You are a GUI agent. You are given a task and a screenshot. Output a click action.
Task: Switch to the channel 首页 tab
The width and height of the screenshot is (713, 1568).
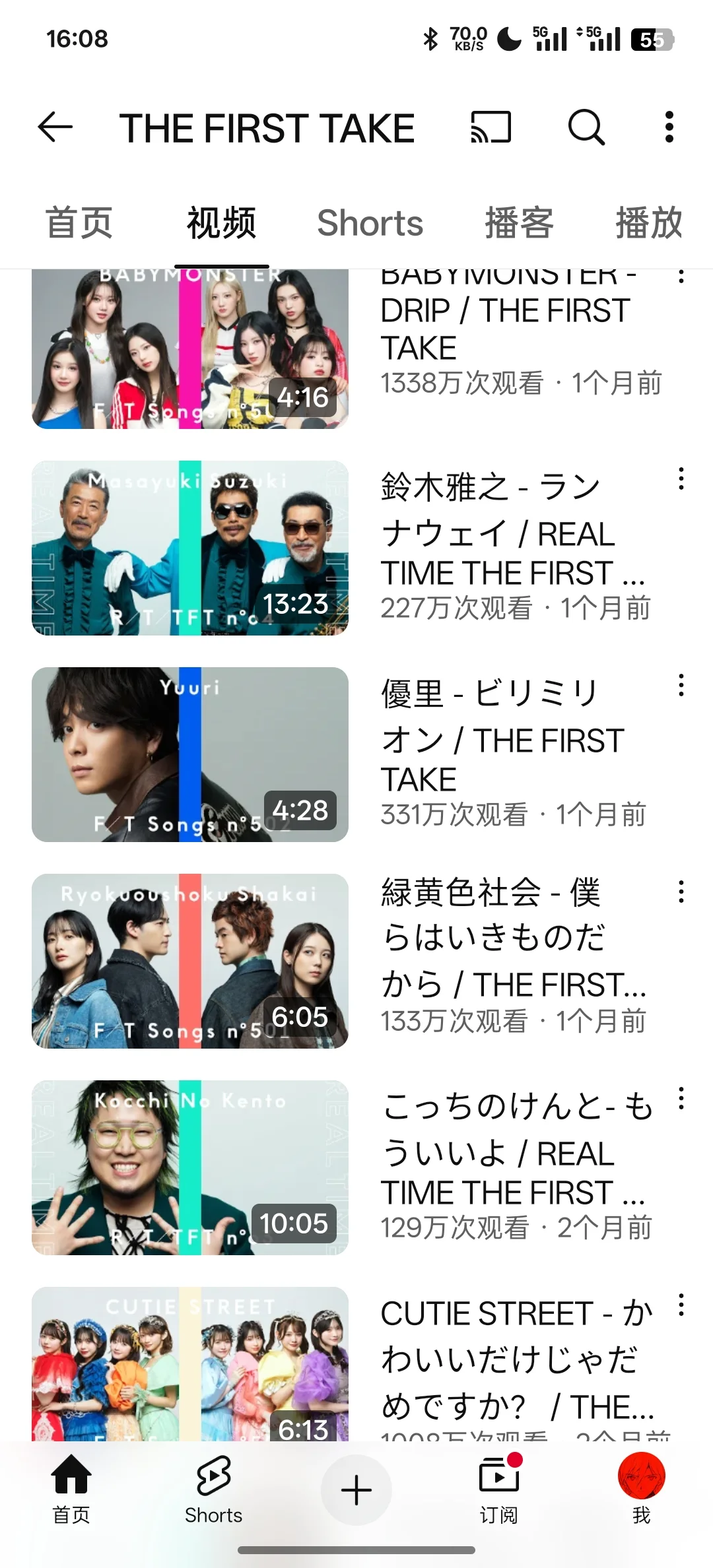click(79, 223)
